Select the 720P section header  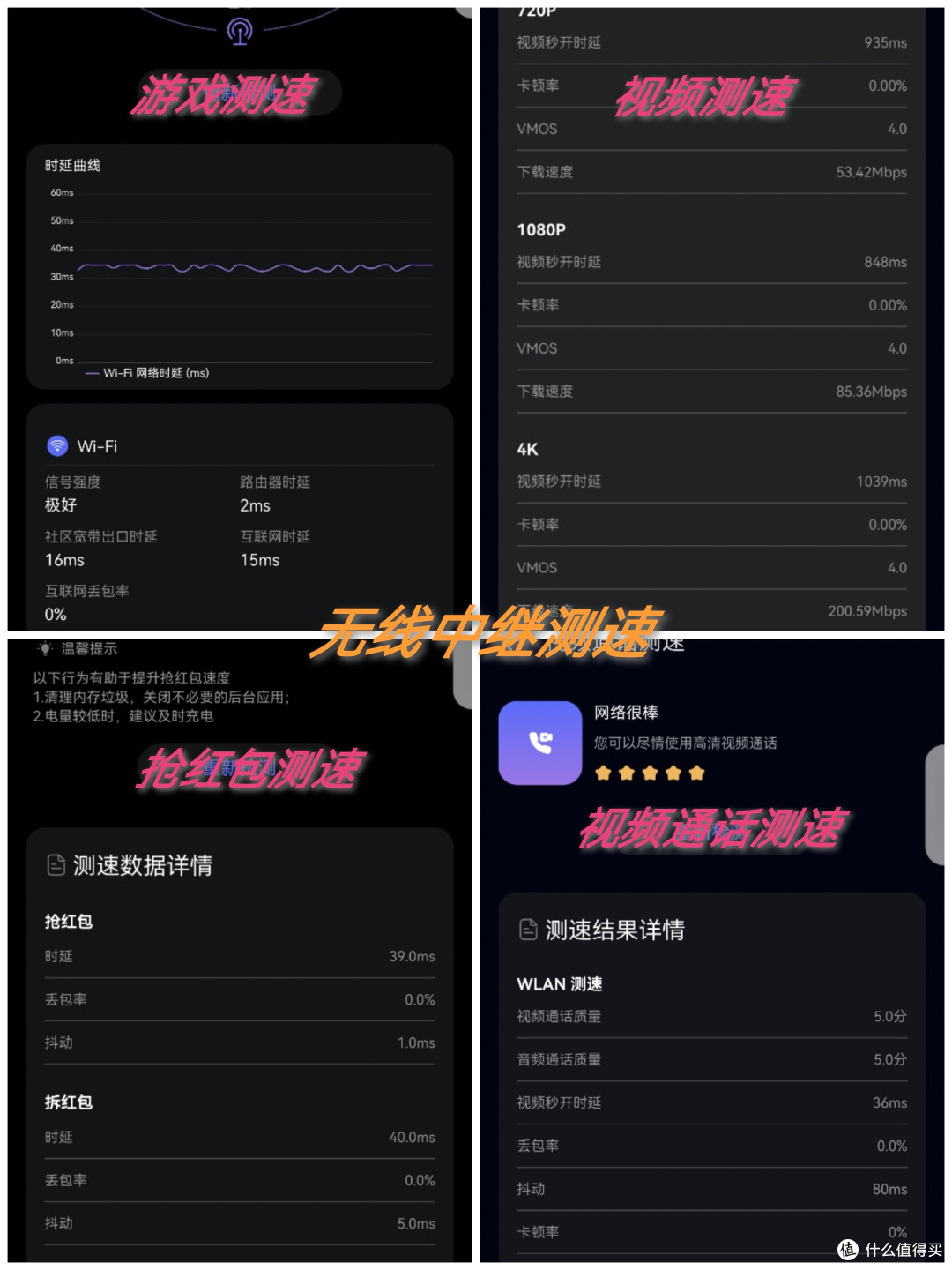pyautogui.click(x=536, y=11)
